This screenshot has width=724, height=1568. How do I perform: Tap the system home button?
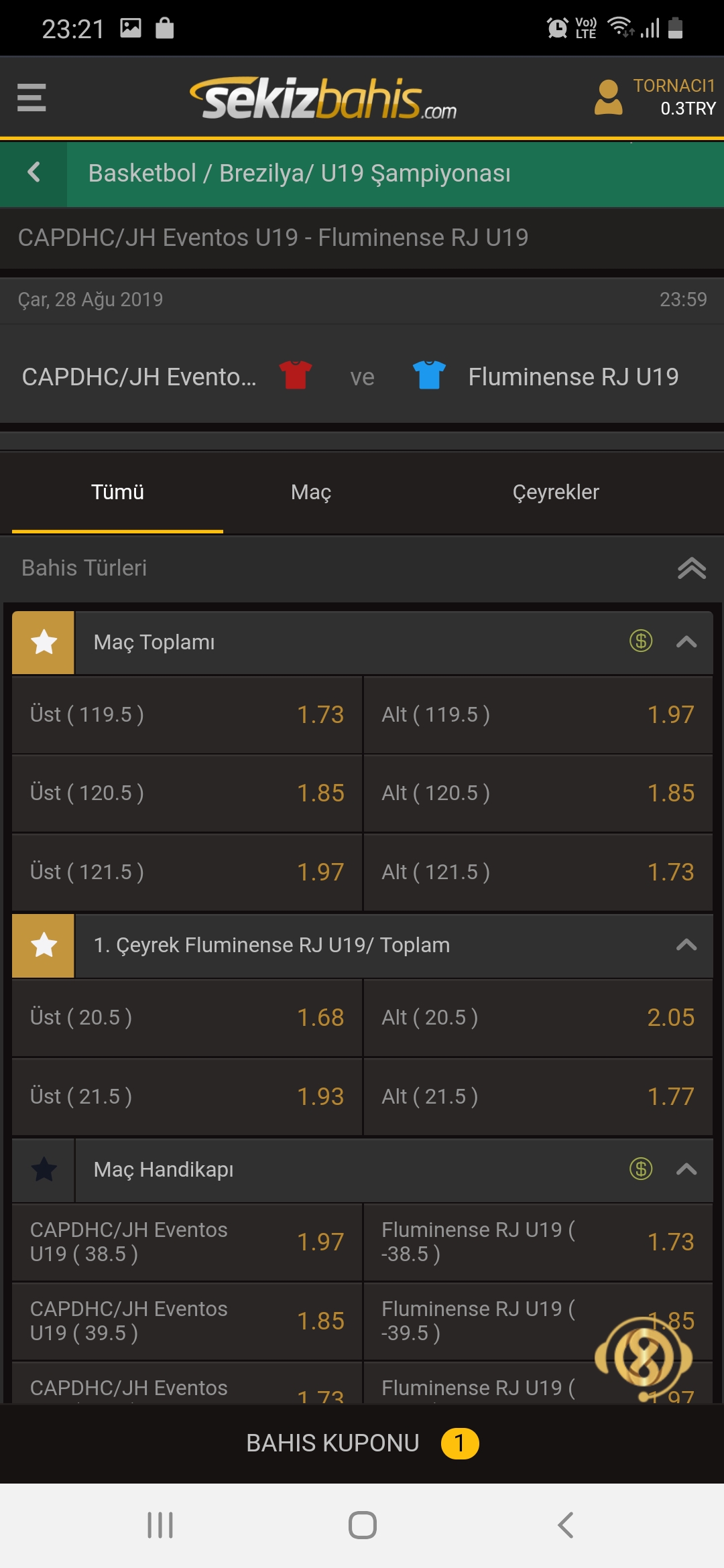362,1525
